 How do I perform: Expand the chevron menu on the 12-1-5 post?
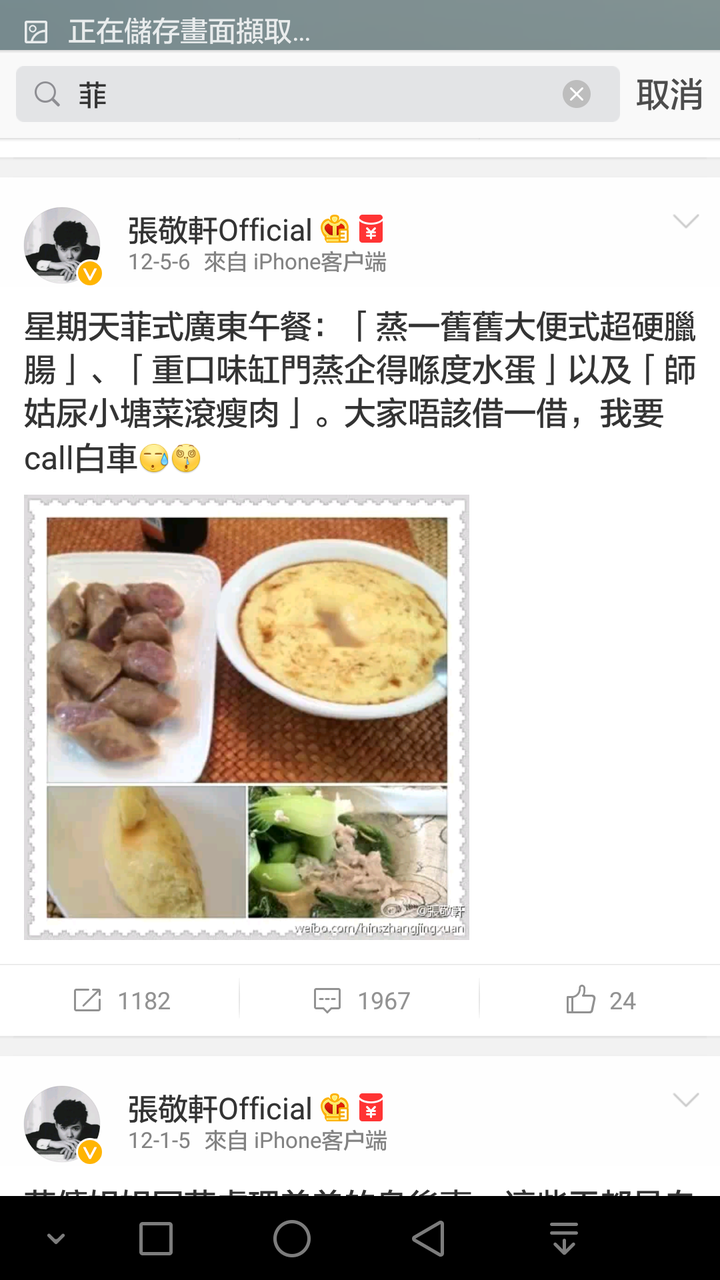pyautogui.click(x=686, y=1100)
